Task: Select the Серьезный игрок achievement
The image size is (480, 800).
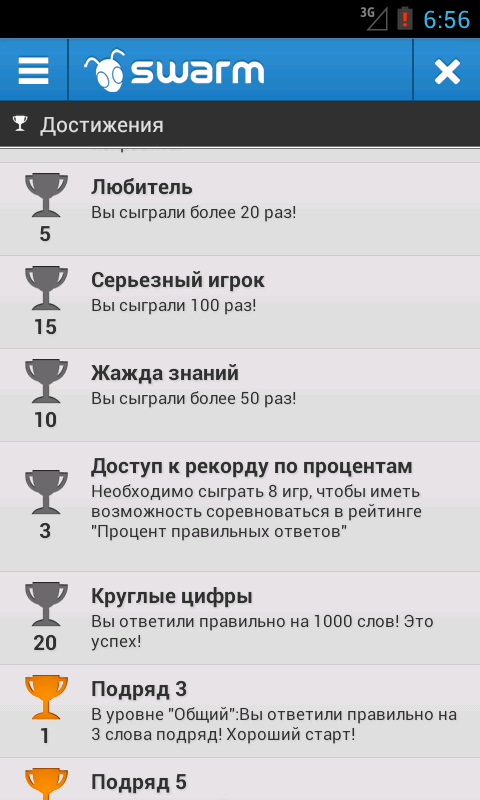Action: click(x=240, y=303)
